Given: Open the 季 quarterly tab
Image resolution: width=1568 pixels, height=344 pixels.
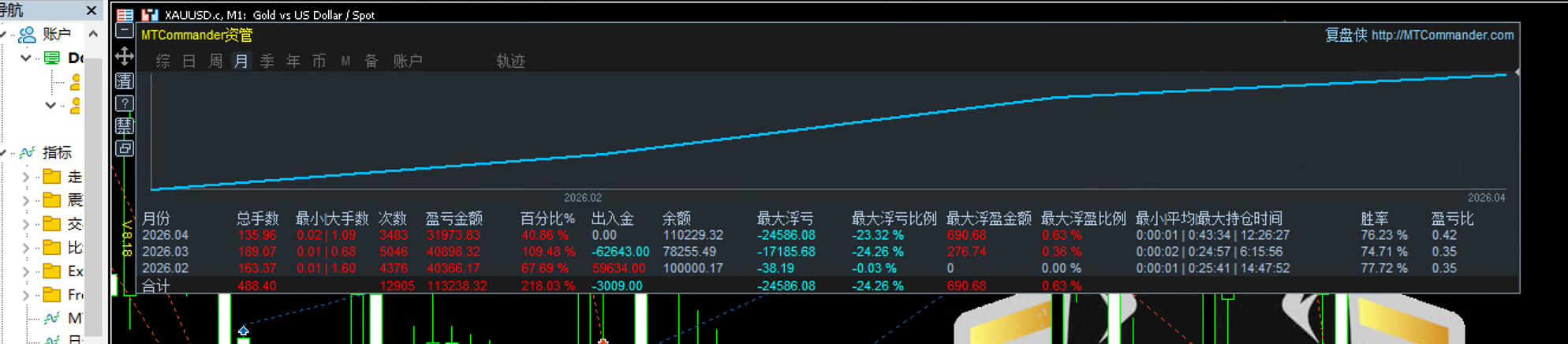Looking at the screenshot, I should click(x=267, y=62).
